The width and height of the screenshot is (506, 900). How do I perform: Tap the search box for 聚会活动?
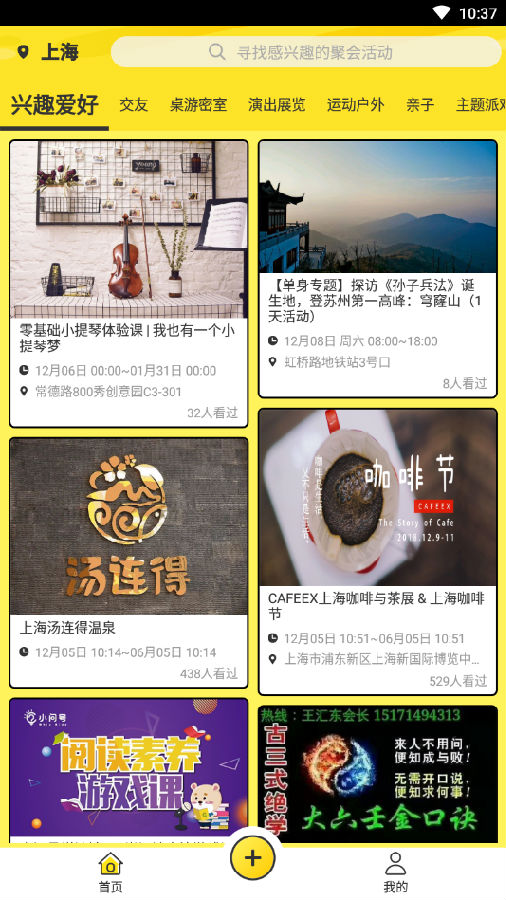pos(306,52)
